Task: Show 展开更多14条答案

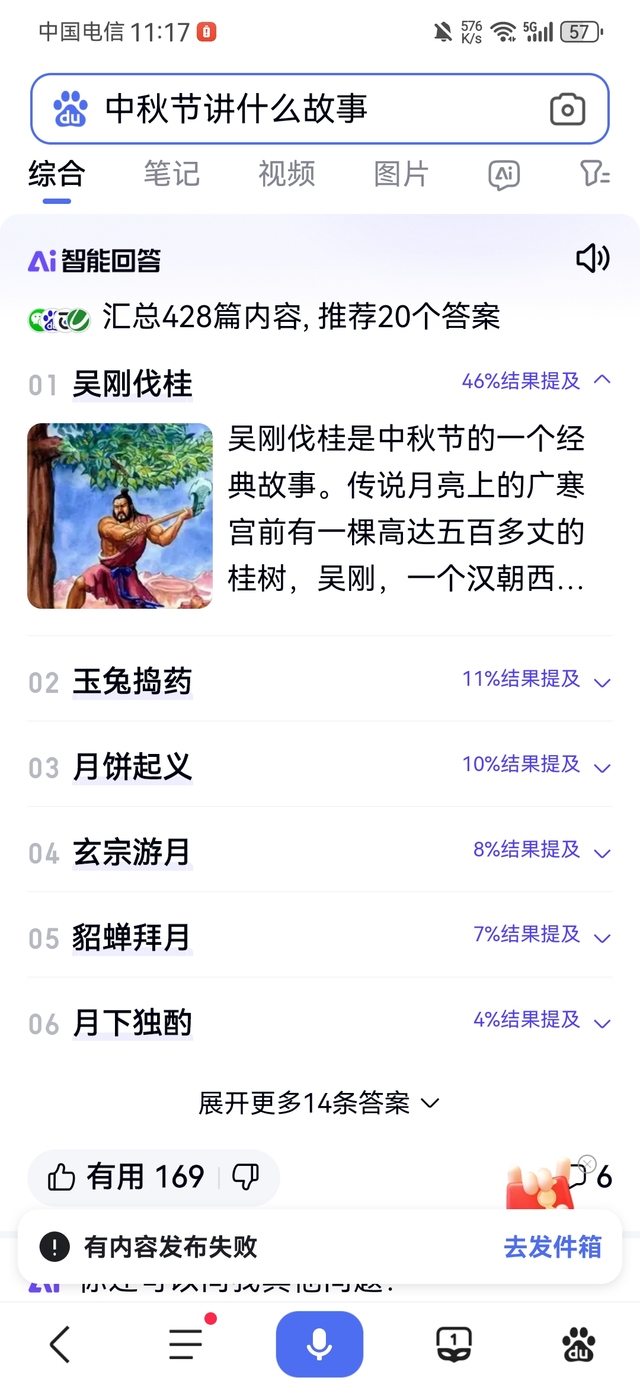Action: point(318,1103)
